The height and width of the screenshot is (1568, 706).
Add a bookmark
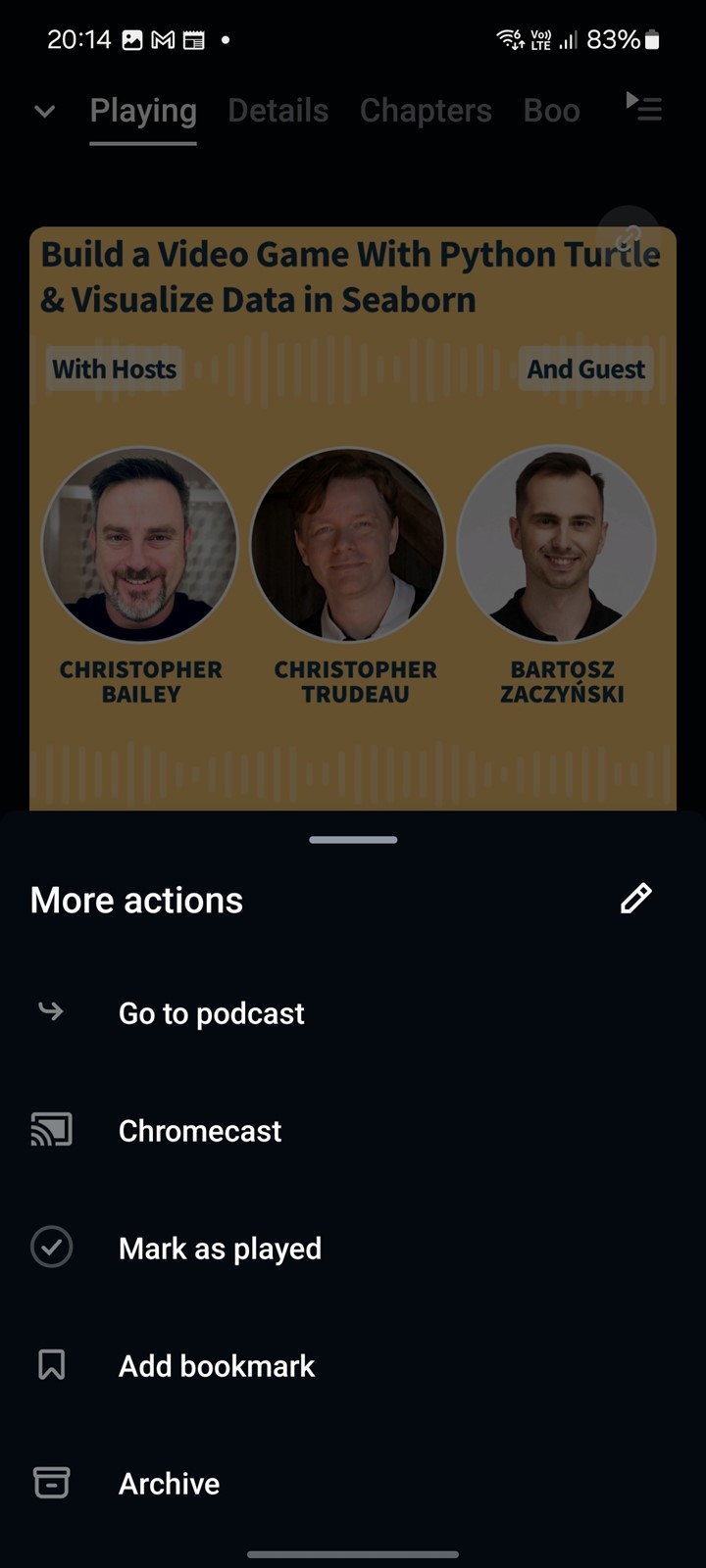coord(353,1365)
